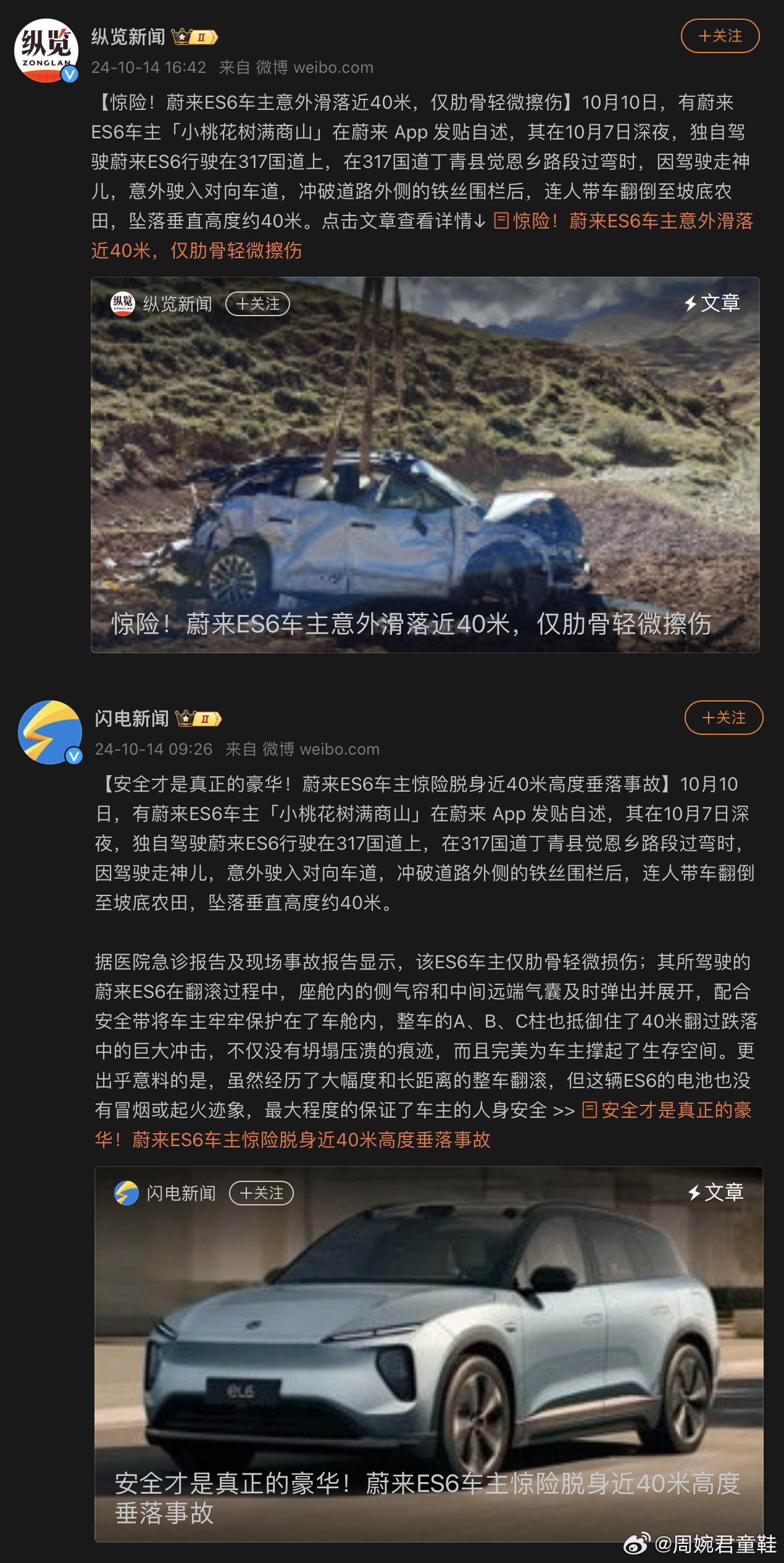
Task: Tap +关注 inside the 纵览新闻 article card
Action: click(258, 304)
